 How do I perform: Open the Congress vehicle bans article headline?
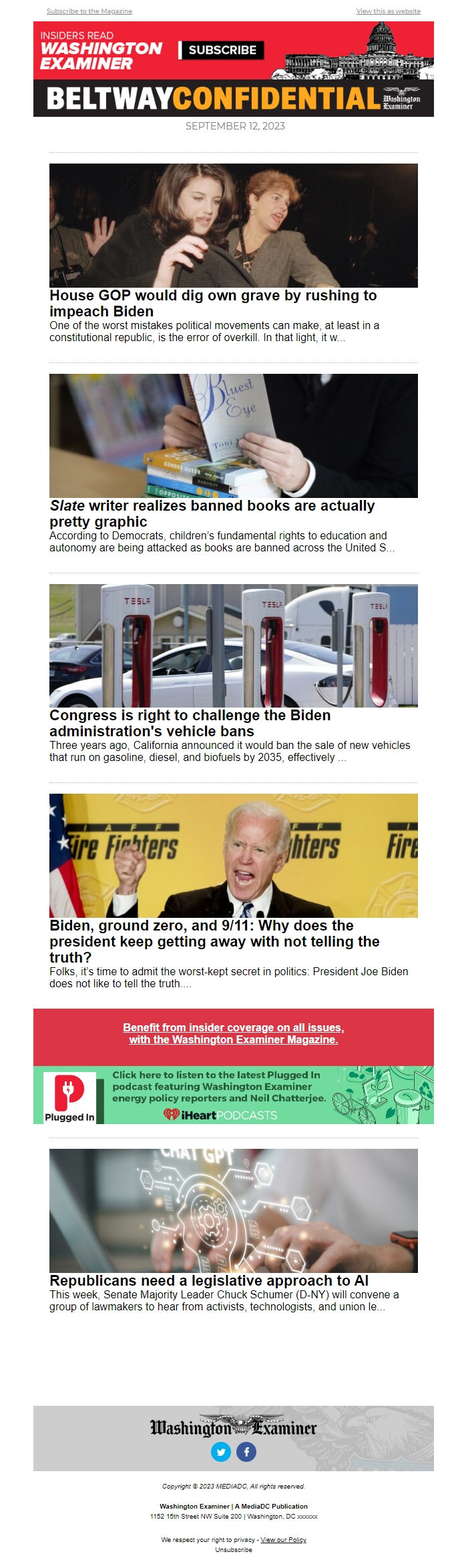pos(190,723)
